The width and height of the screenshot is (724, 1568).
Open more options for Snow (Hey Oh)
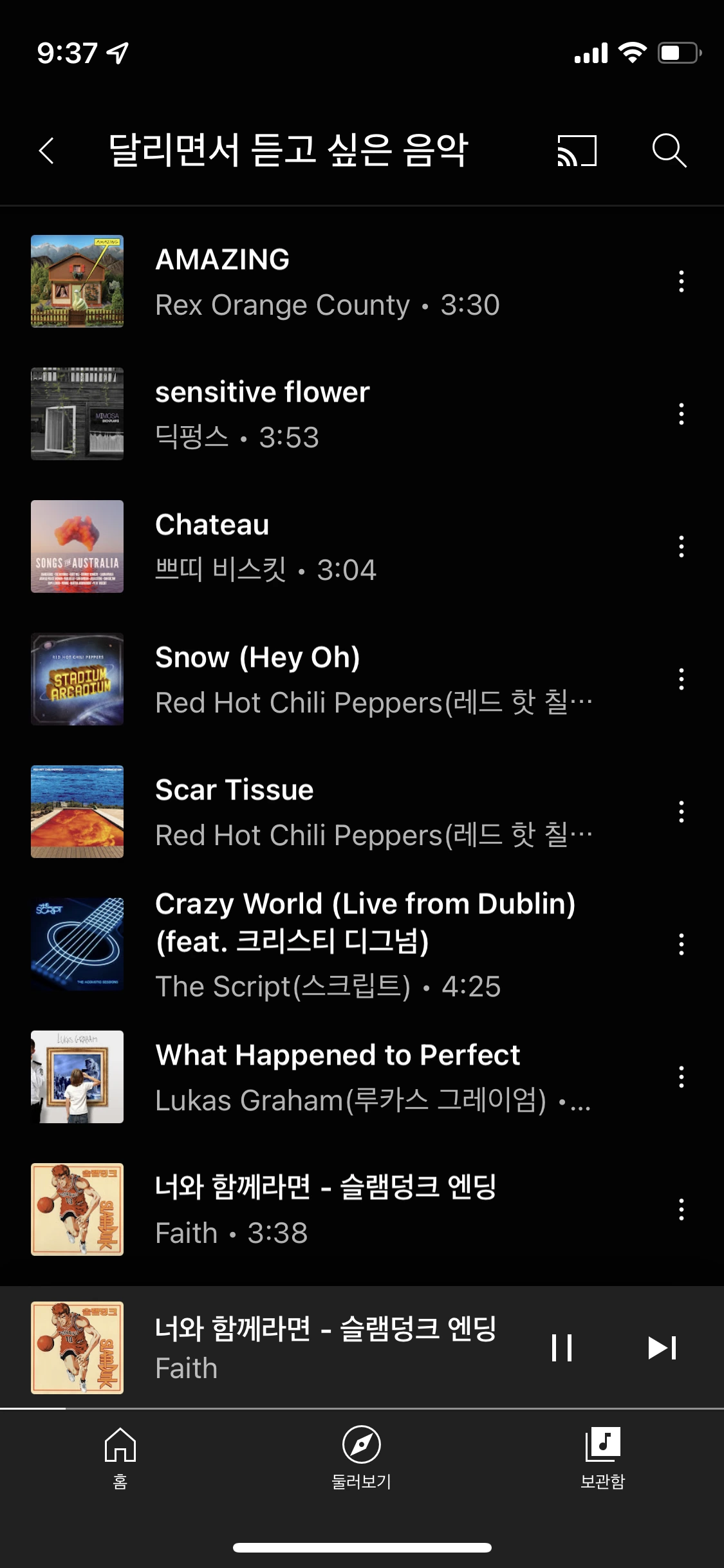pos(681,679)
